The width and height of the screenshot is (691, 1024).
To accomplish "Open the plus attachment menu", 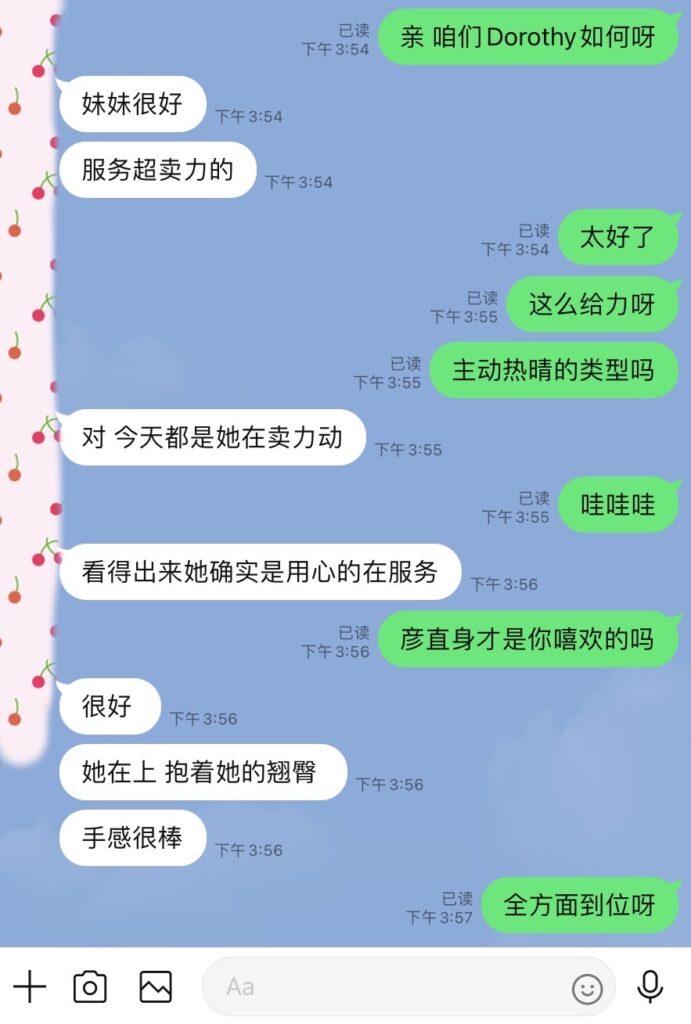I will coord(30,987).
